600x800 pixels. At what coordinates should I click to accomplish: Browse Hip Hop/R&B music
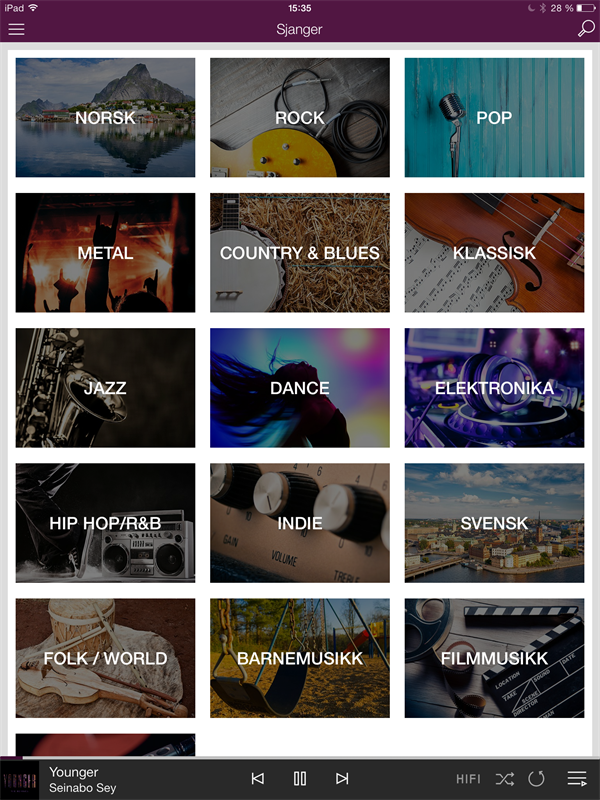pyautogui.click(x=105, y=523)
